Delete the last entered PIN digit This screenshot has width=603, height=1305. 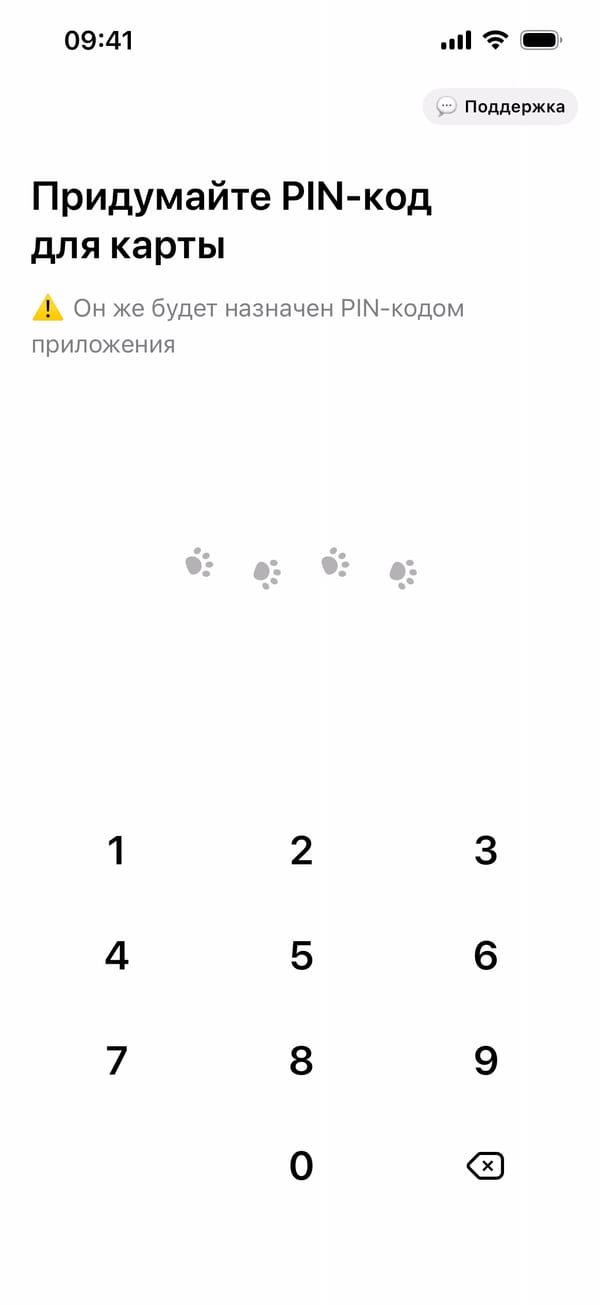pos(485,1166)
